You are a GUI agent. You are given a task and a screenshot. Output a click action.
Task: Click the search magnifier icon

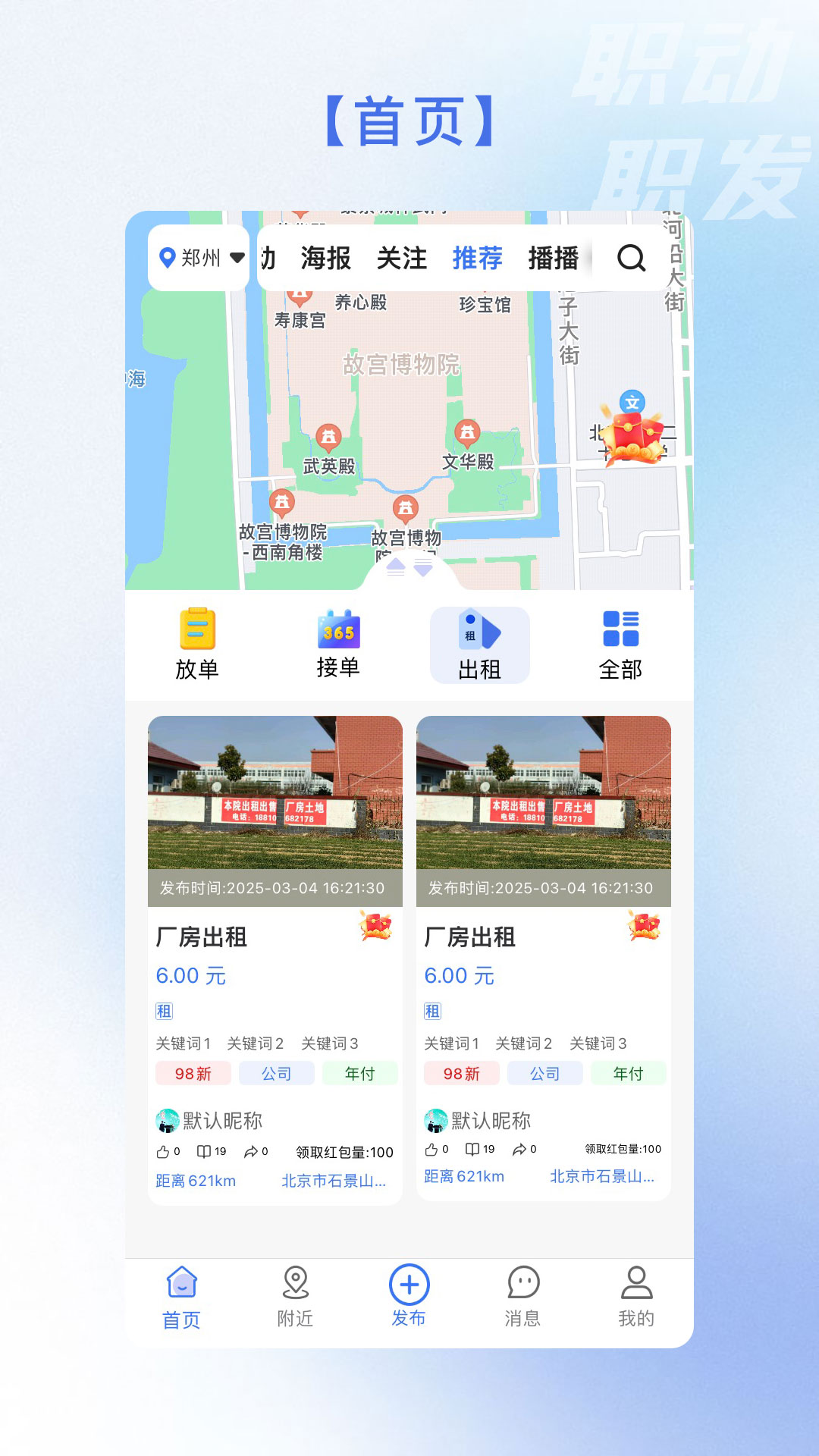pos(631,259)
